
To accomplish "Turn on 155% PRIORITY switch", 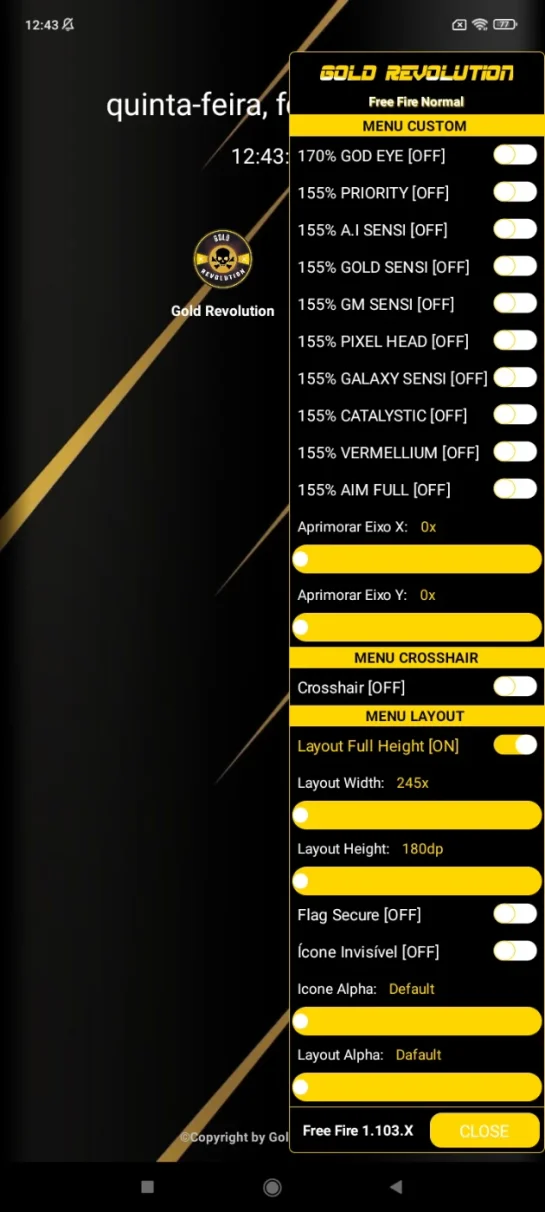I will point(515,191).
